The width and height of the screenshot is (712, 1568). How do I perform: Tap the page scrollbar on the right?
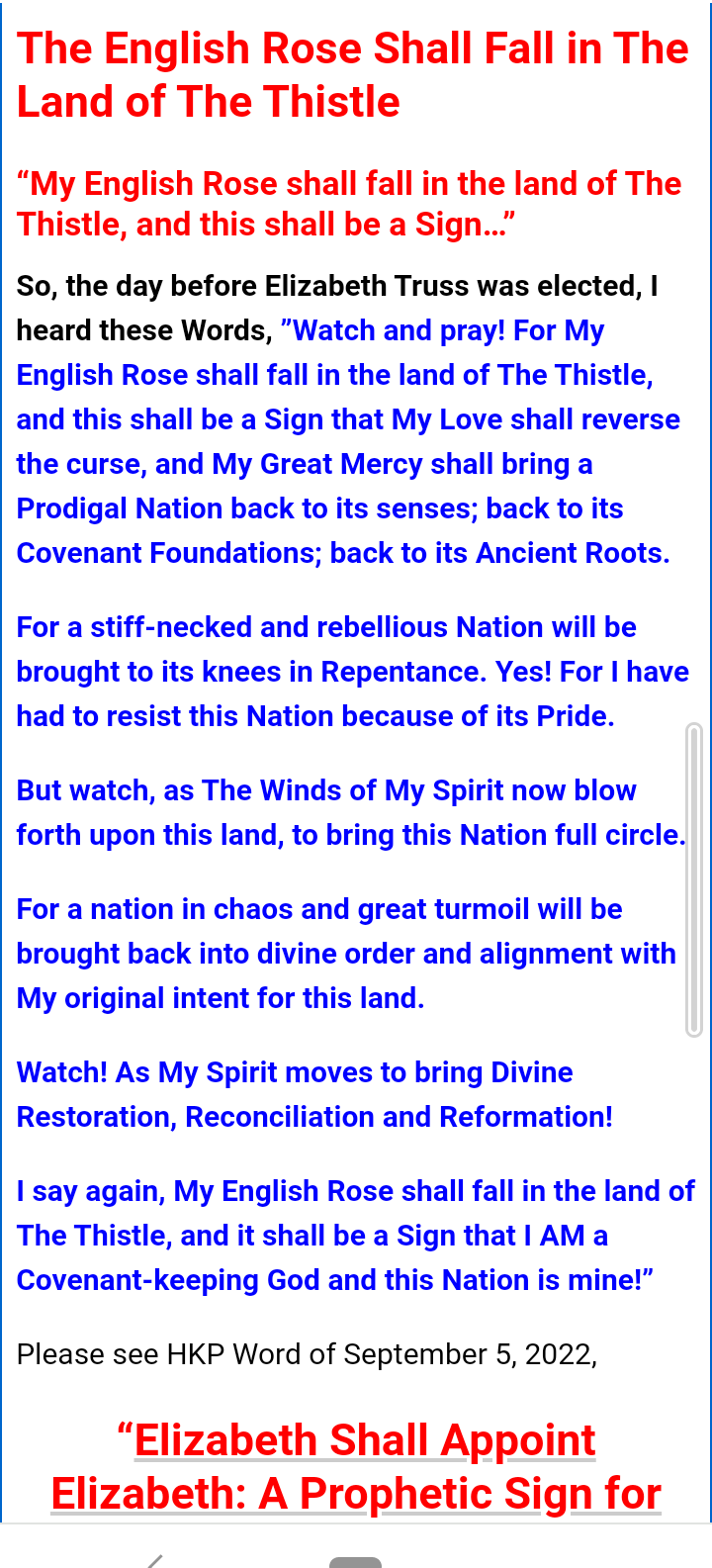pyautogui.click(x=694, y=879)
